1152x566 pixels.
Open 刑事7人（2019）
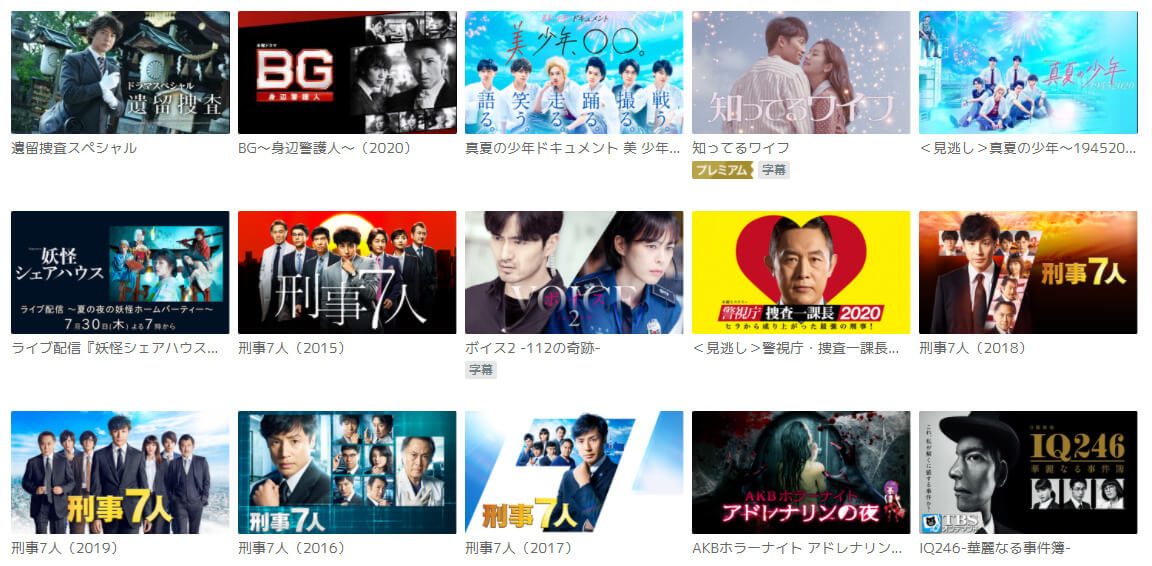[x=120, y=472]
